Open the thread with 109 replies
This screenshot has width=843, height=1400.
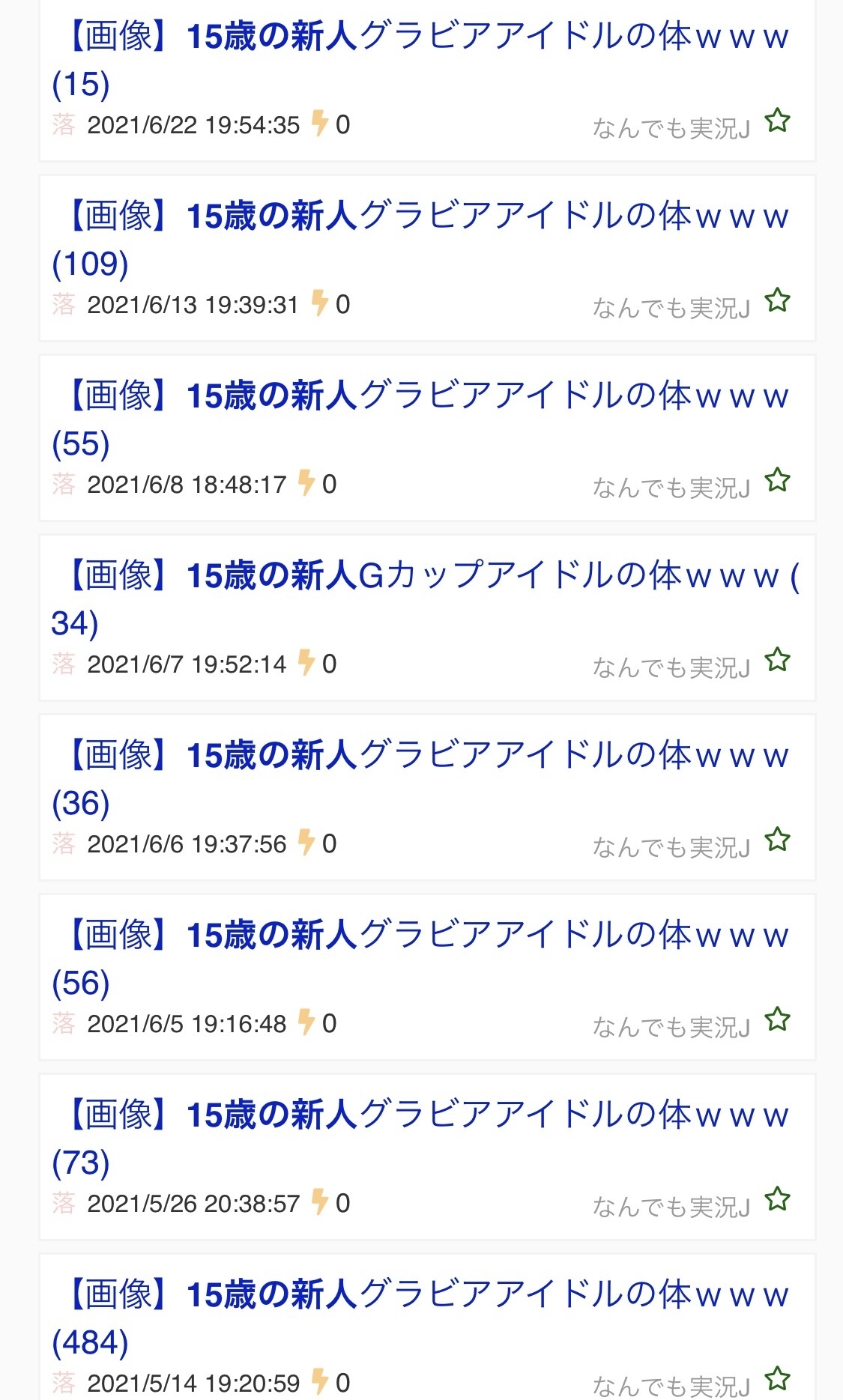(x=421, y=240)
